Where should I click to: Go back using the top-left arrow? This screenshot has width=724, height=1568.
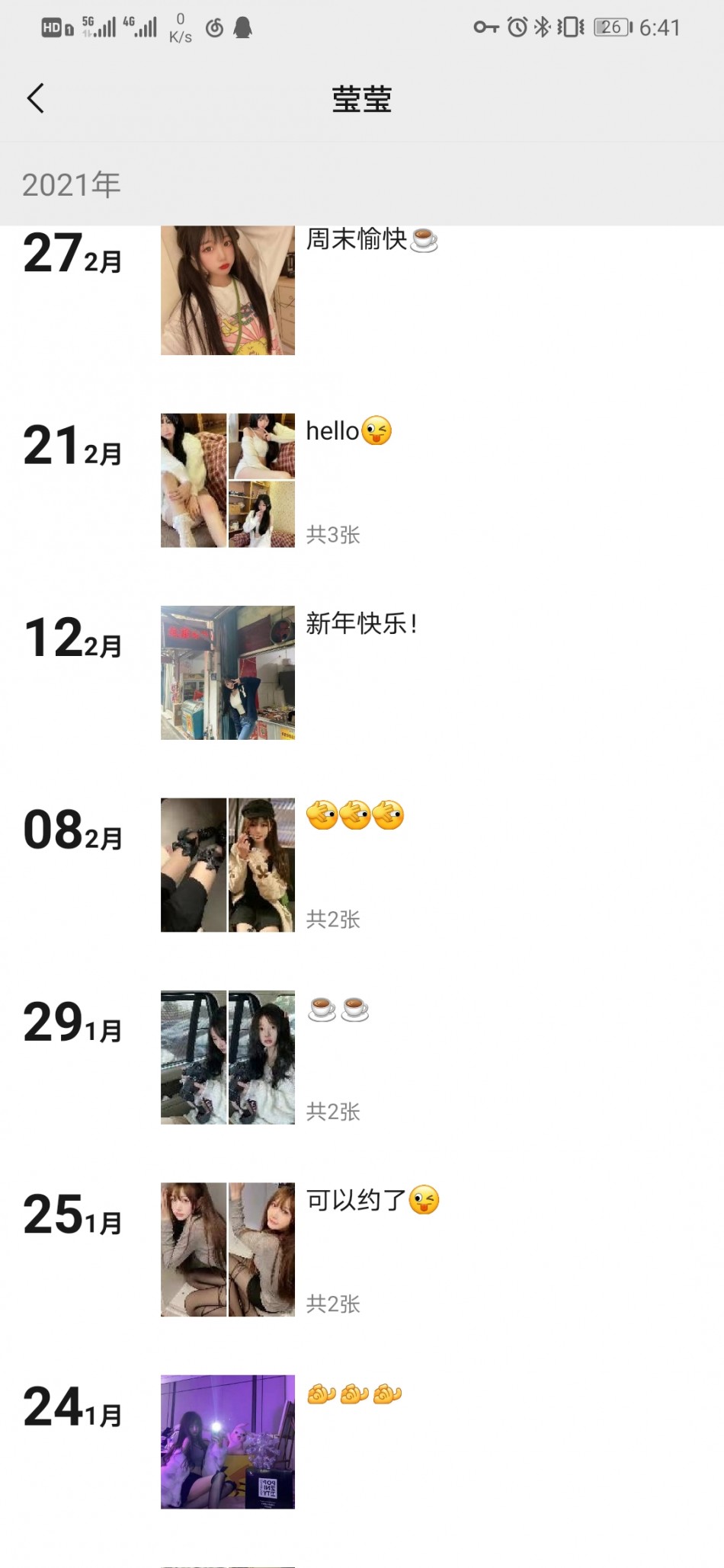pyautogui.click(x=36, y=98)
